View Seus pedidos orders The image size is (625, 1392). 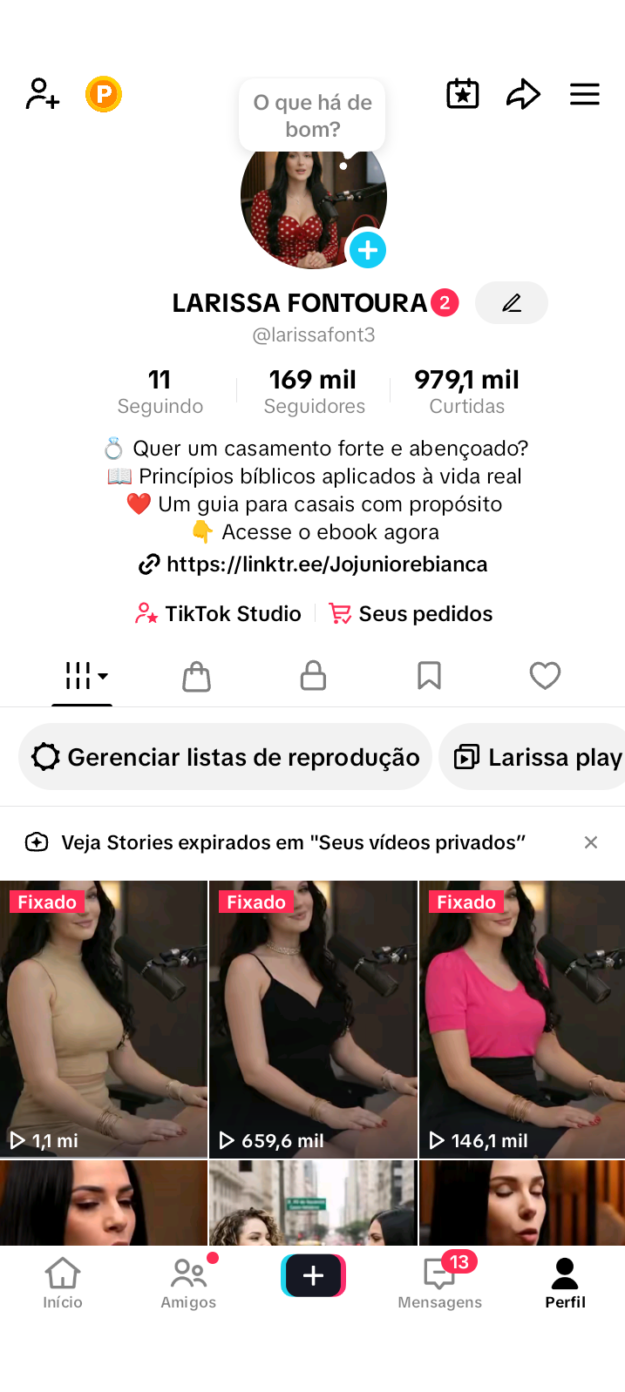point(411,614)
